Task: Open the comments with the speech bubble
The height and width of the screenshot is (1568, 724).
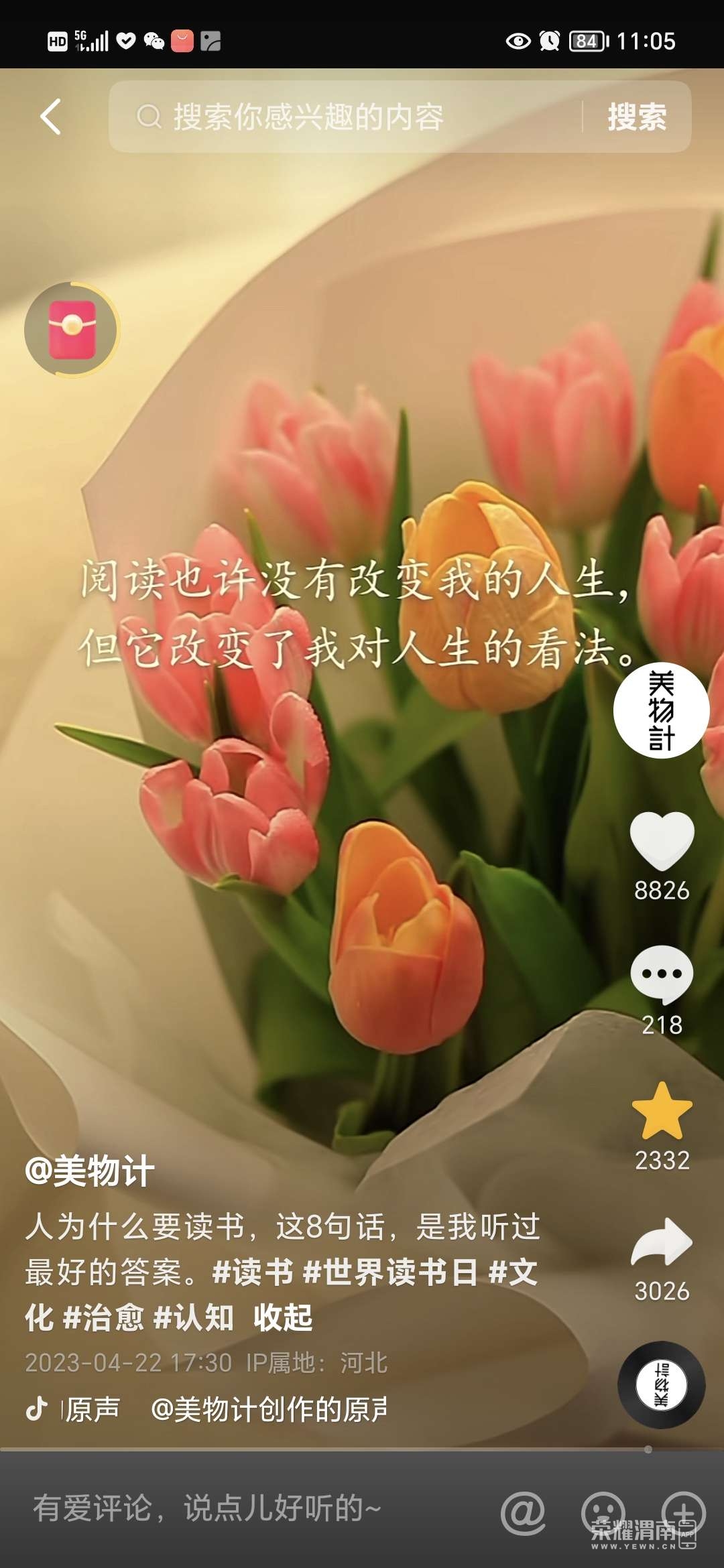Action: (x=662, y=975)
